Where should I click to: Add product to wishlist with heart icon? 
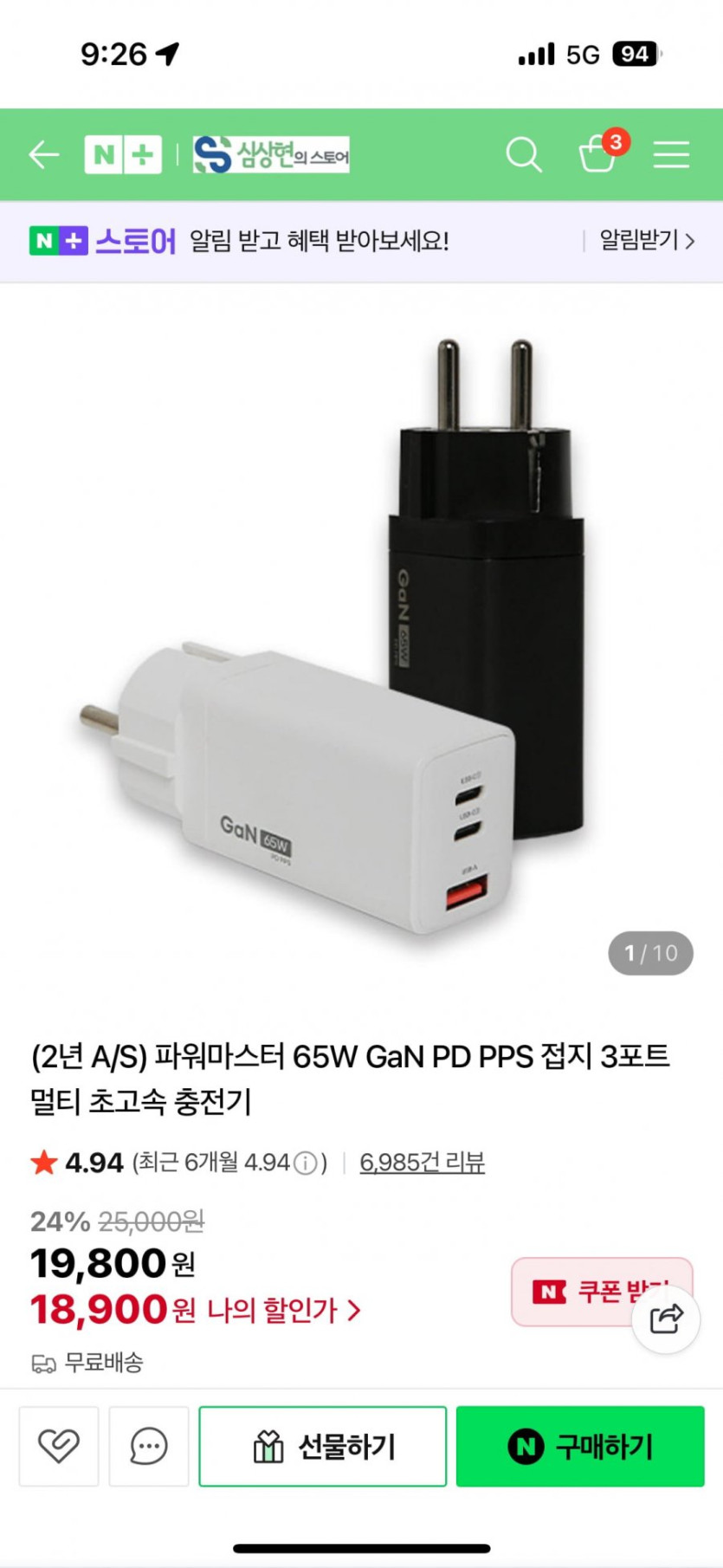[59, 1446]
